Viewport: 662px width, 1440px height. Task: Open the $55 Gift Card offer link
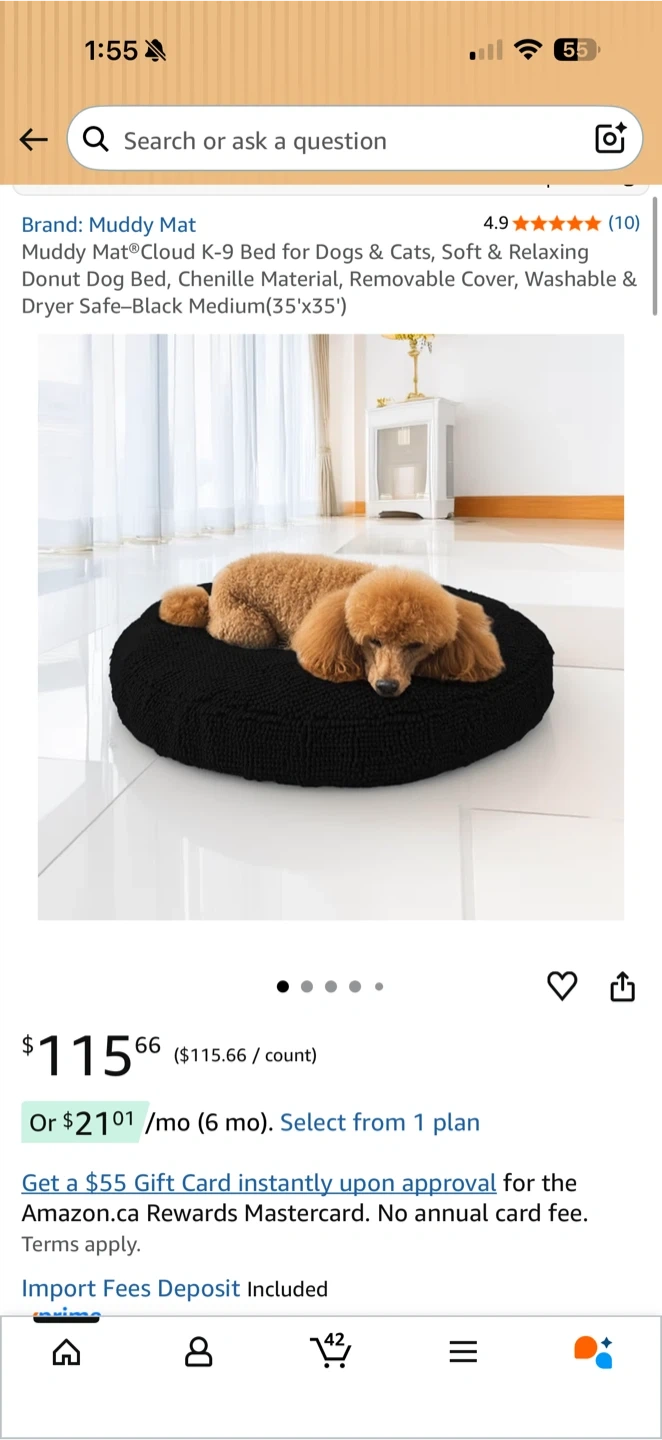[x=259, y=1183]
